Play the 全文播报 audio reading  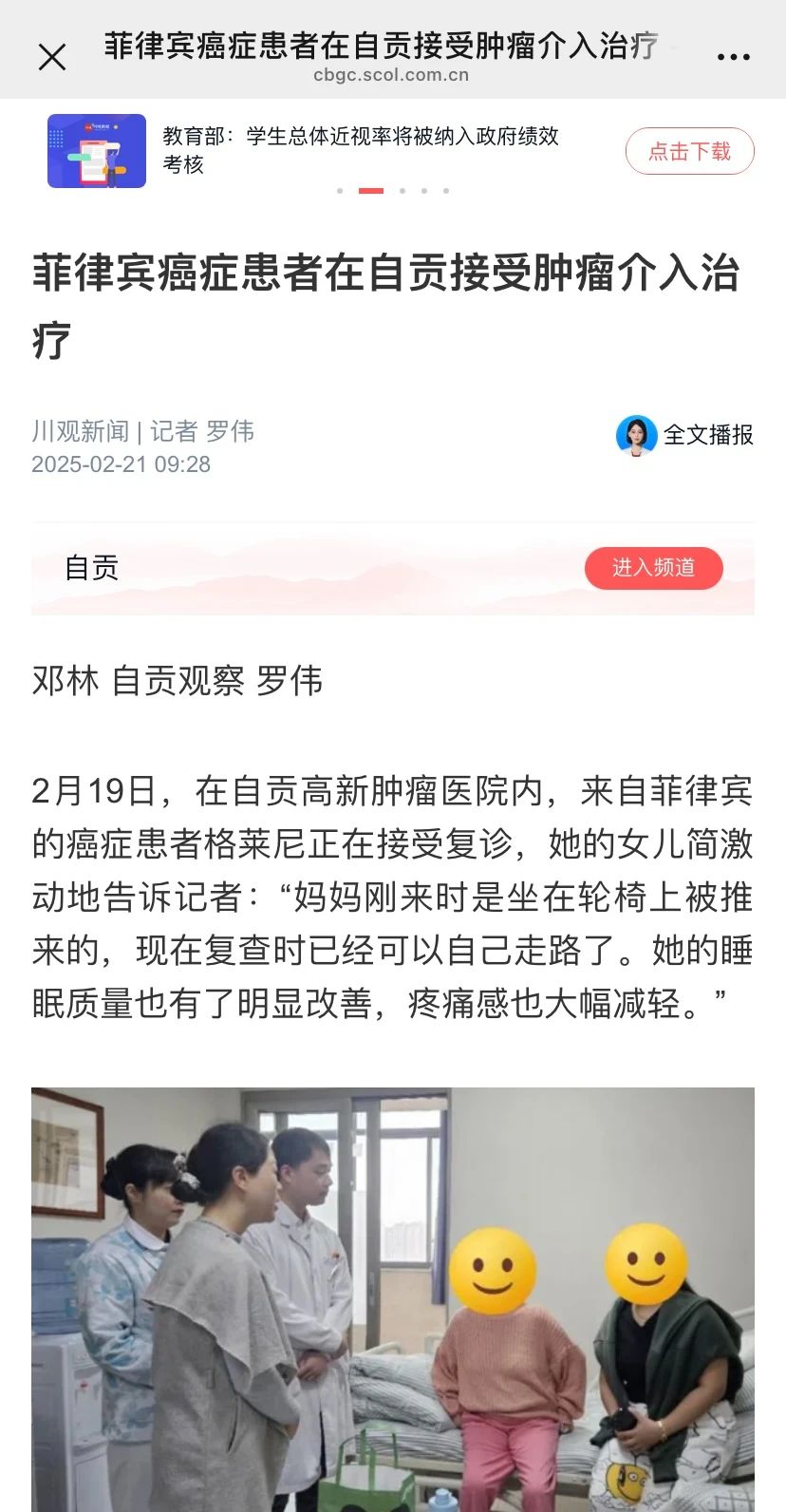tap(685, 435)
